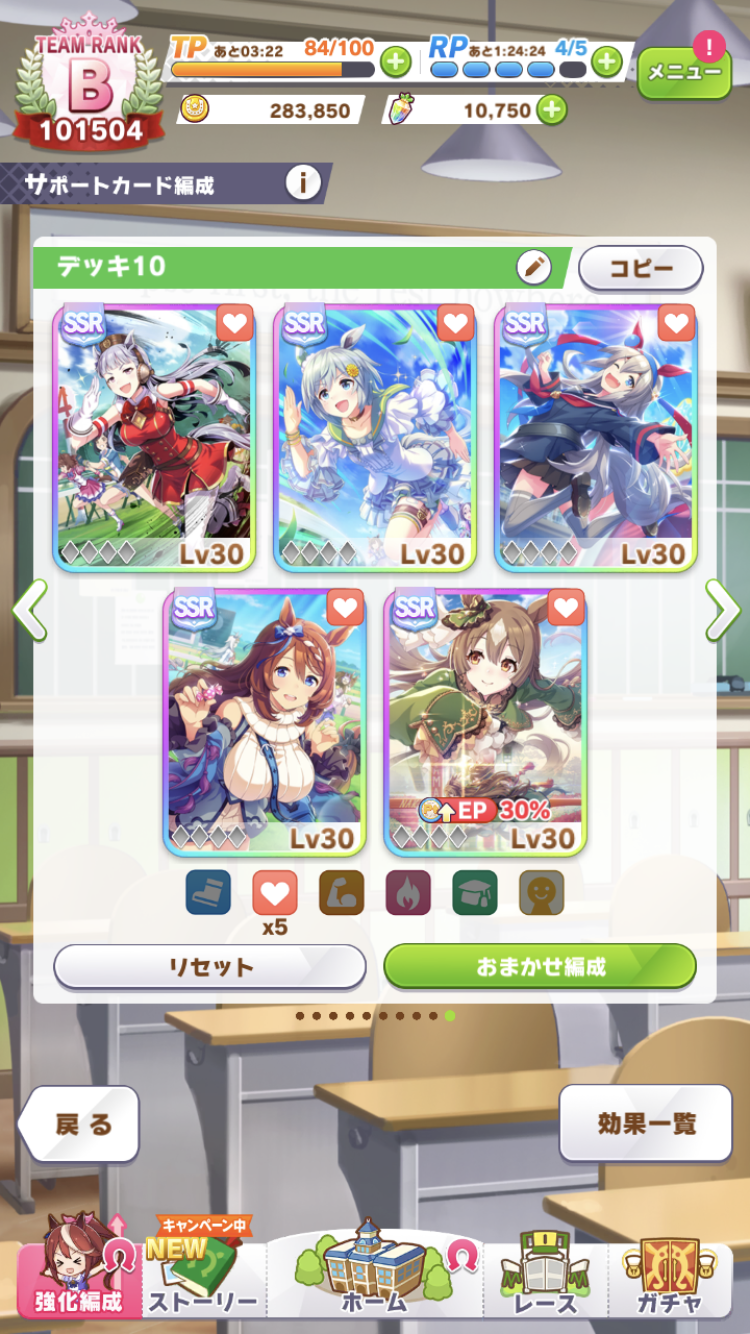Select the SSR card with EP 30% badge
This screenshot has height=1334, width=750.
point(484,722)
